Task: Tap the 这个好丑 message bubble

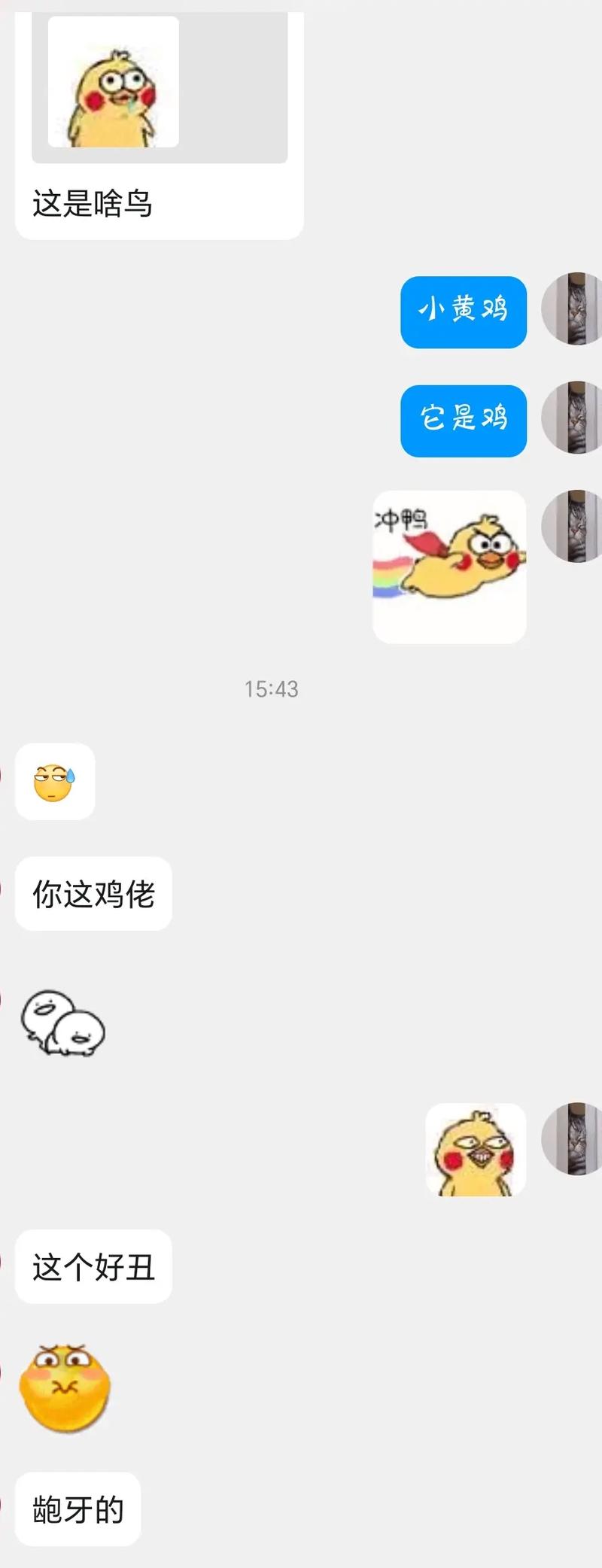Action: pyautogui.click(x=93, y=1268)
